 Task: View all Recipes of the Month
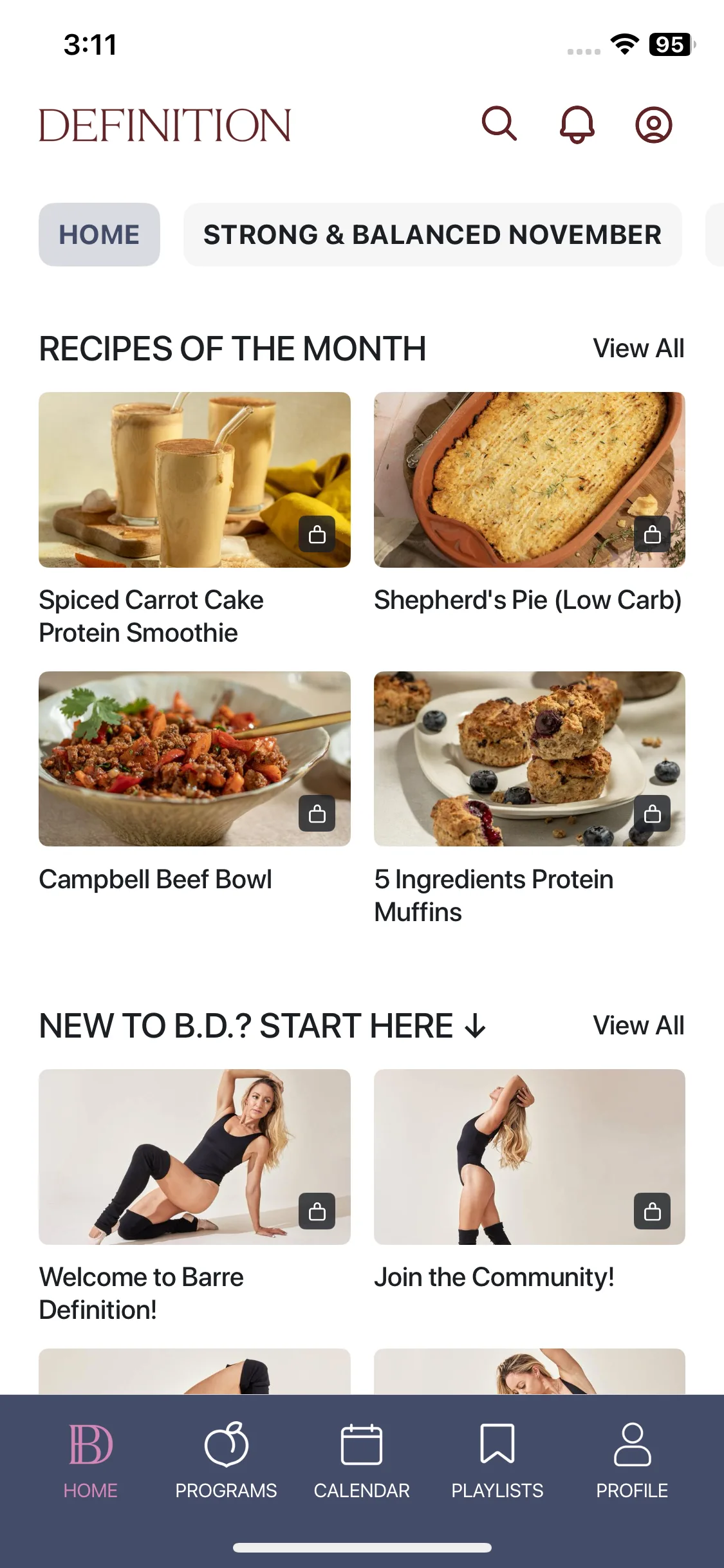[x=638, y=348]
